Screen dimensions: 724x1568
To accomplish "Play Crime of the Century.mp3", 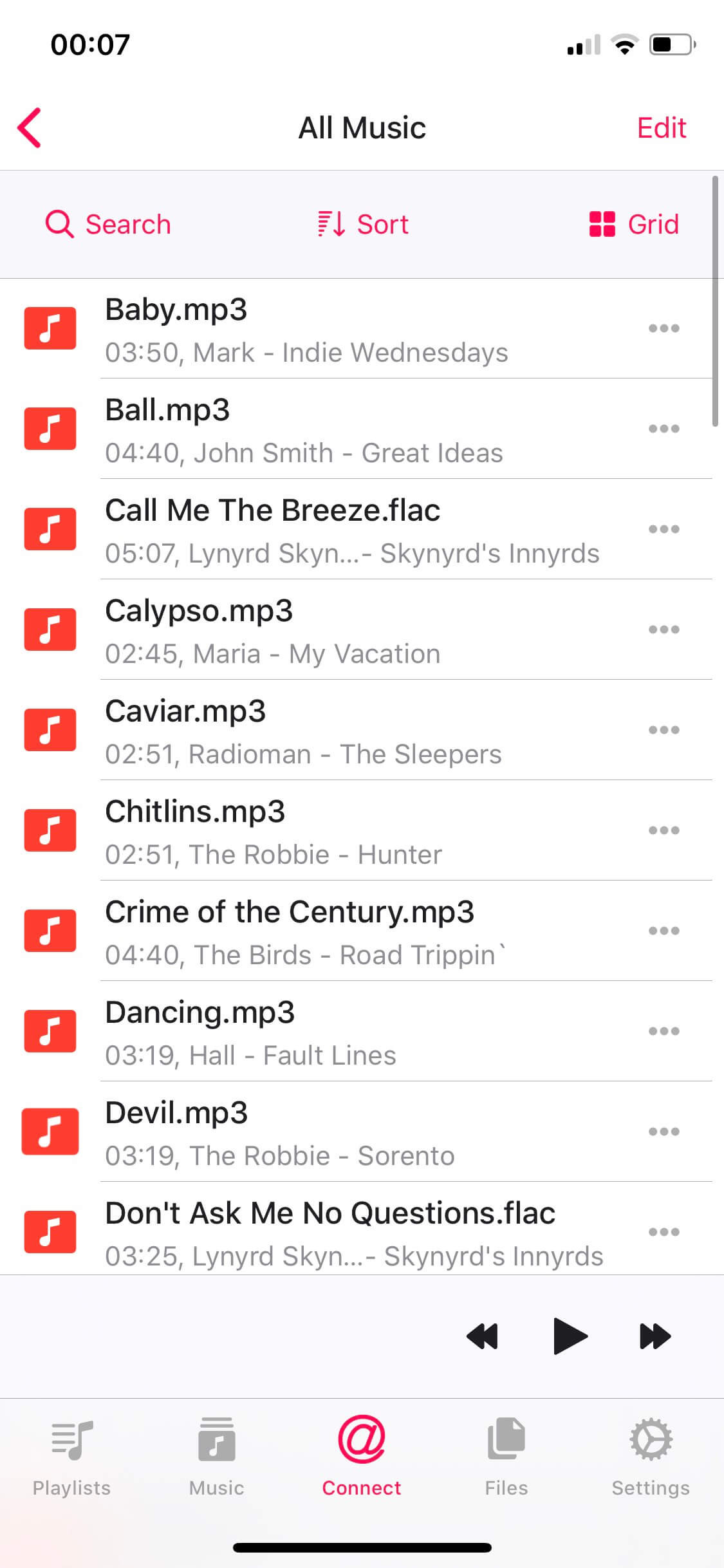I will pyautogui.click(x=306, y=931).
